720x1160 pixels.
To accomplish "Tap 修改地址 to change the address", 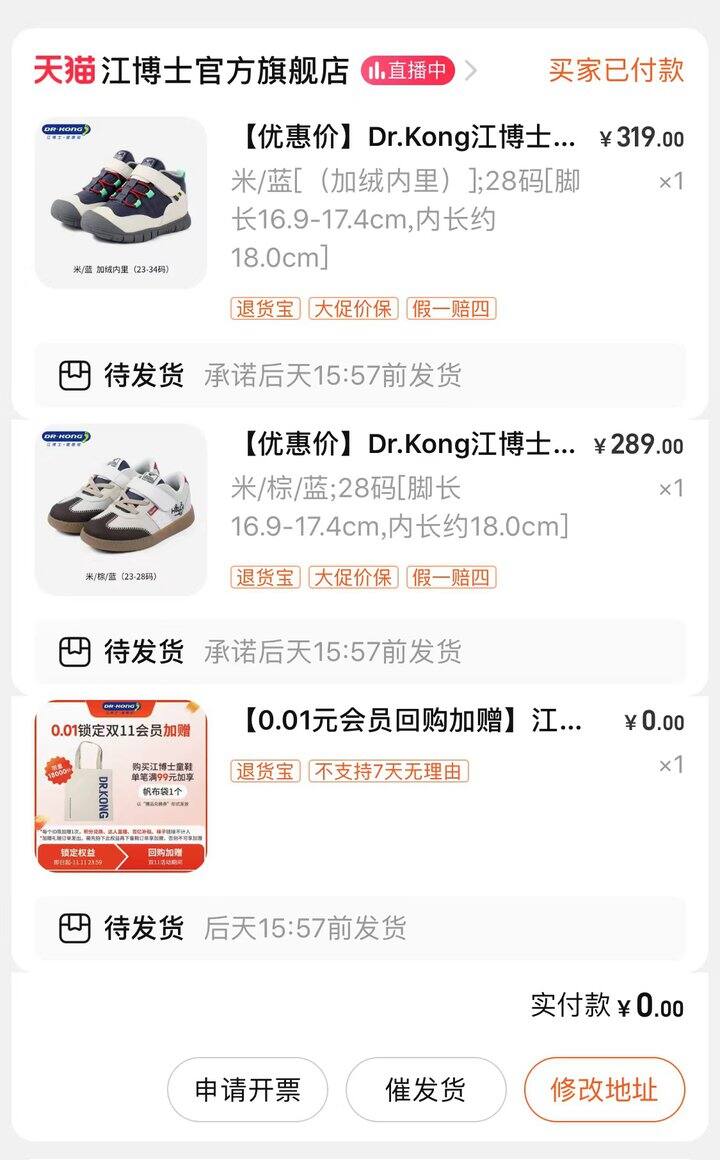I will (604, 1089).
